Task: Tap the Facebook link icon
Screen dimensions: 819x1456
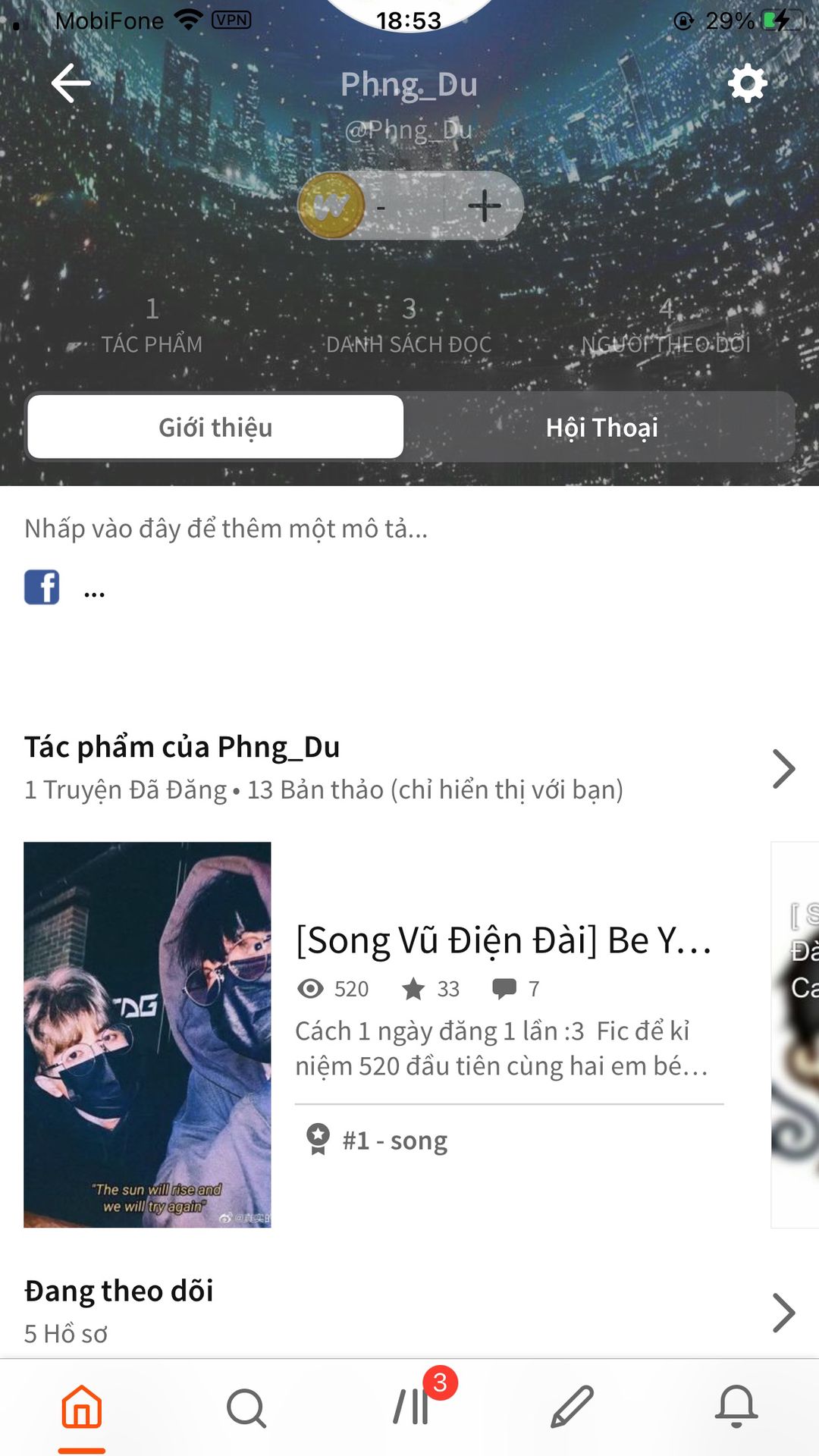Action: point(42,588)
